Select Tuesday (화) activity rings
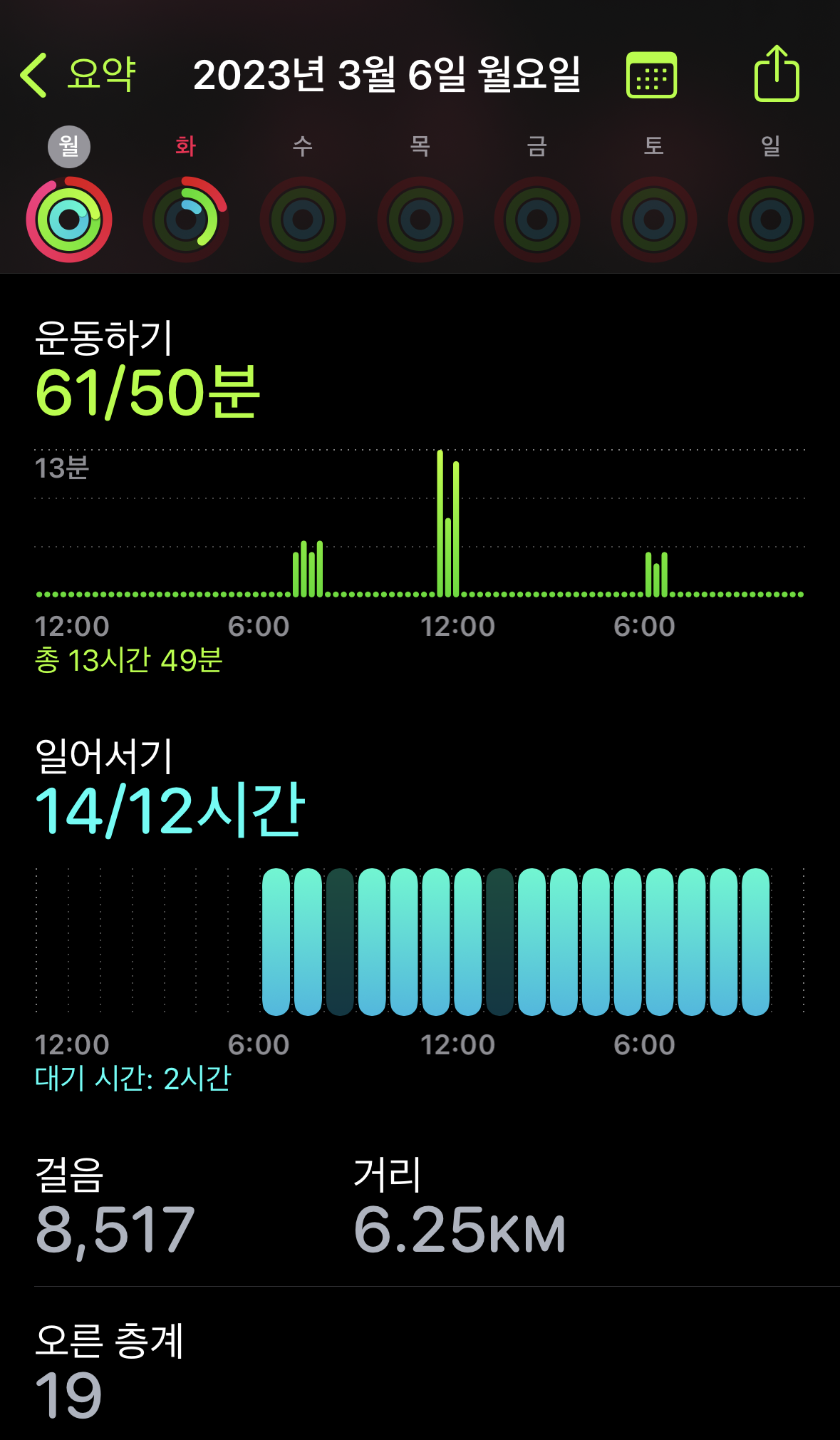Screen dimensions: 840x1440 (x=186, y=219)
